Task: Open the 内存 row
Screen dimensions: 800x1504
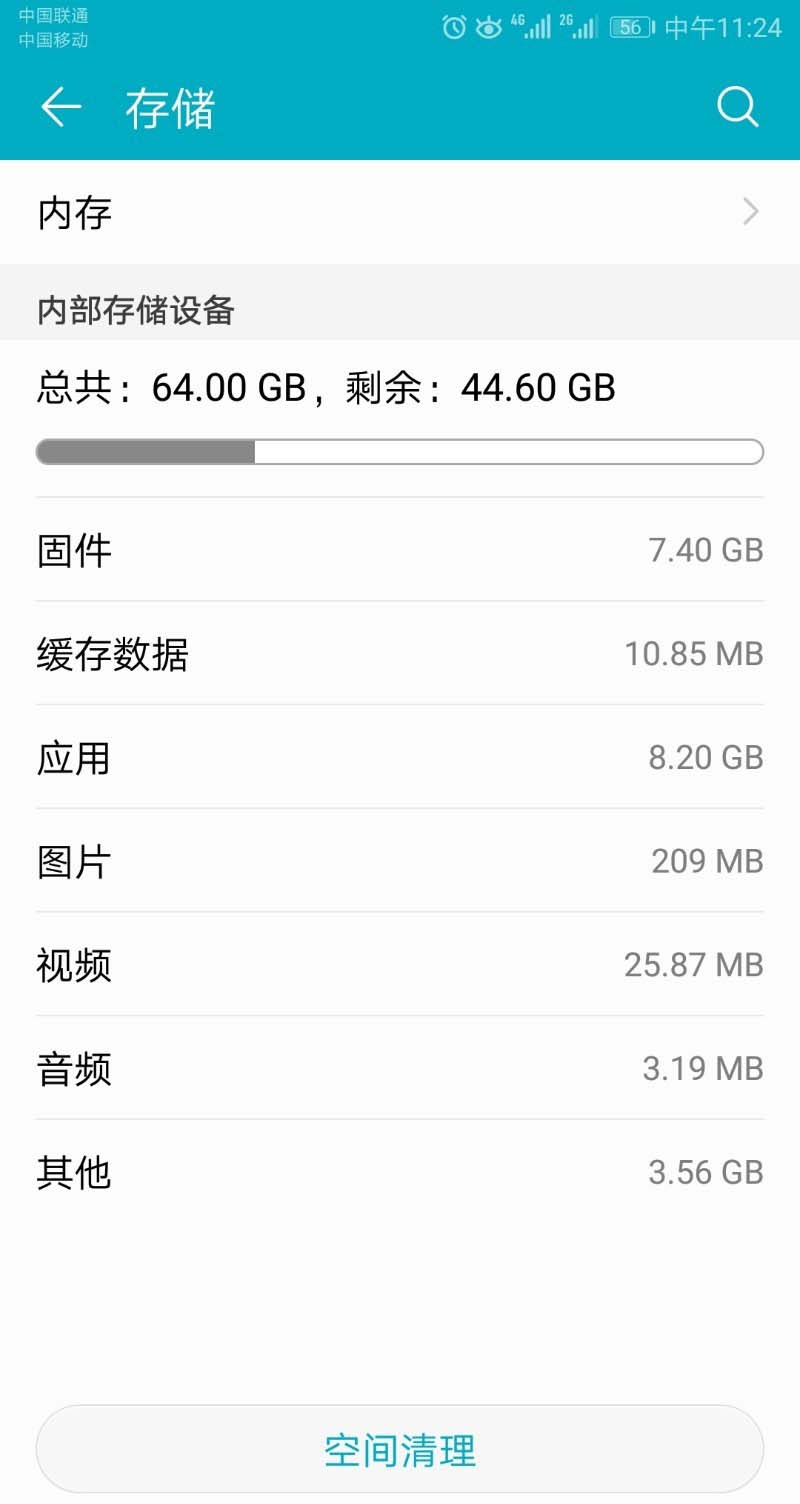Action: point(400,212)
